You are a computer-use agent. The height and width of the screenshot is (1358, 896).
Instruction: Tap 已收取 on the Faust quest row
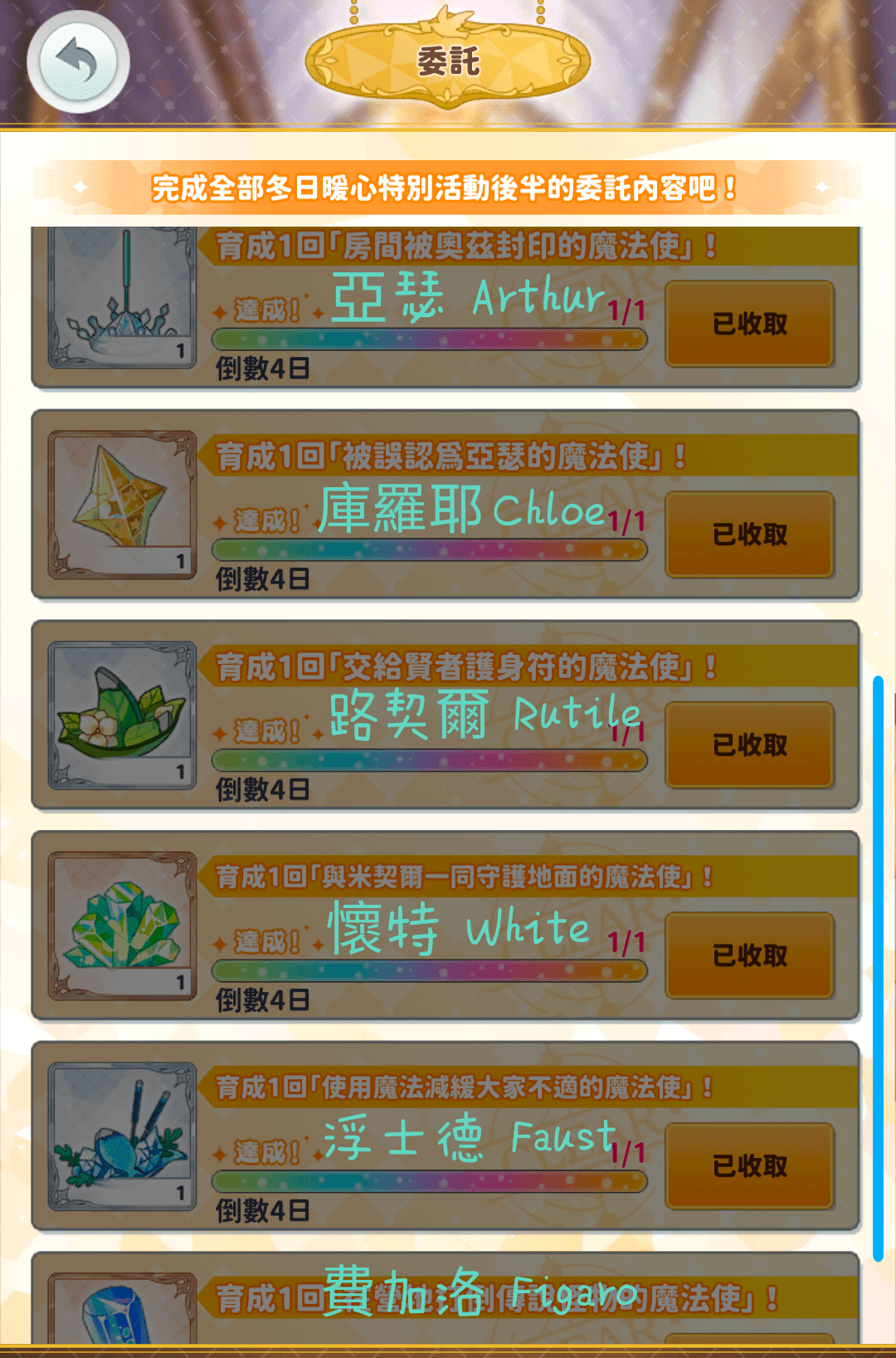click(748, 1166)
